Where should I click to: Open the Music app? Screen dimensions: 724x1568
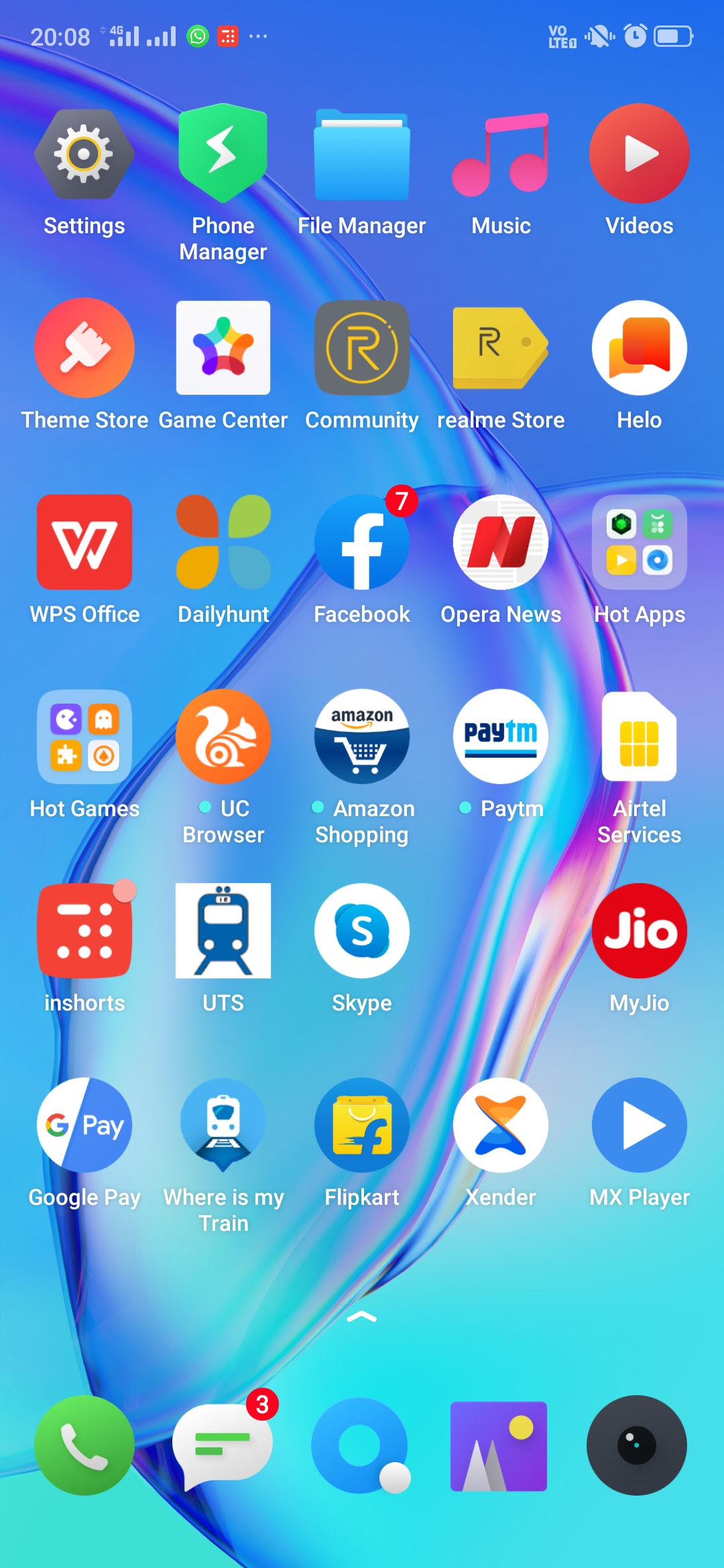coord(501,155)
